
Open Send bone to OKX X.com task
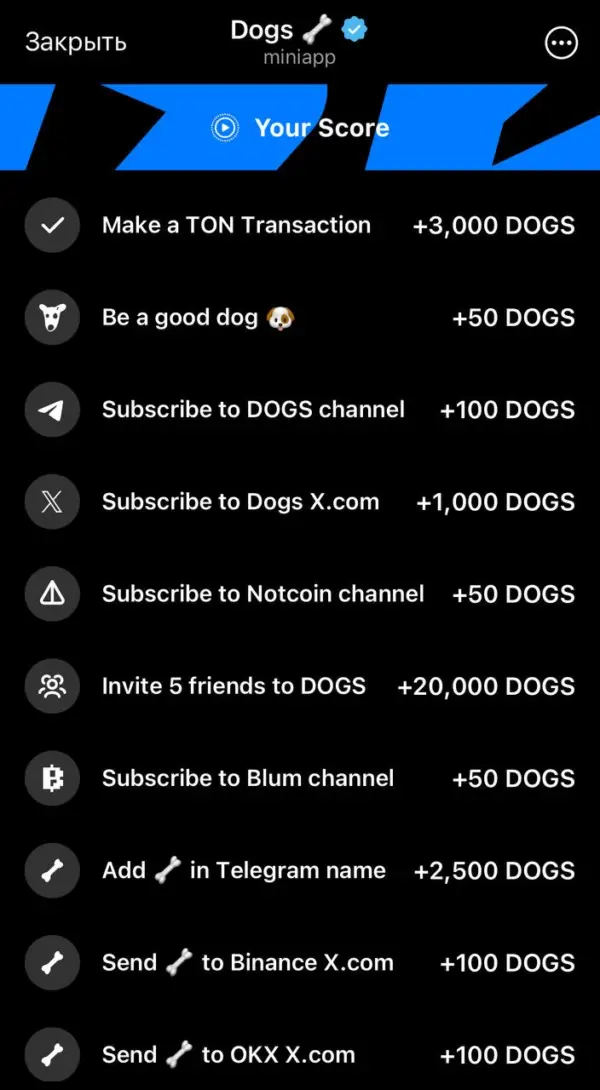point(300,1054)
